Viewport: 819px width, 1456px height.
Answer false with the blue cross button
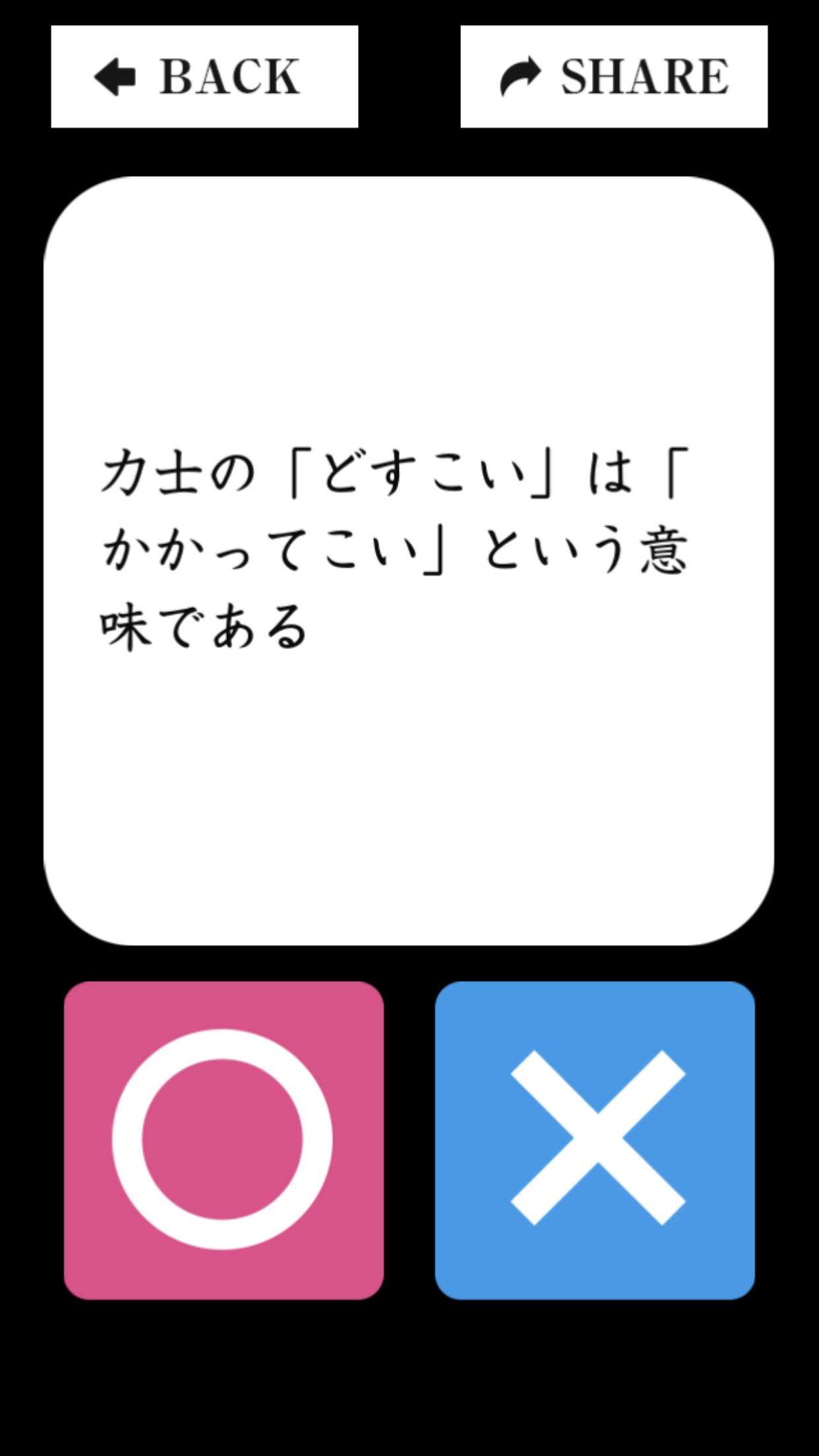[x=595, y=1140]
